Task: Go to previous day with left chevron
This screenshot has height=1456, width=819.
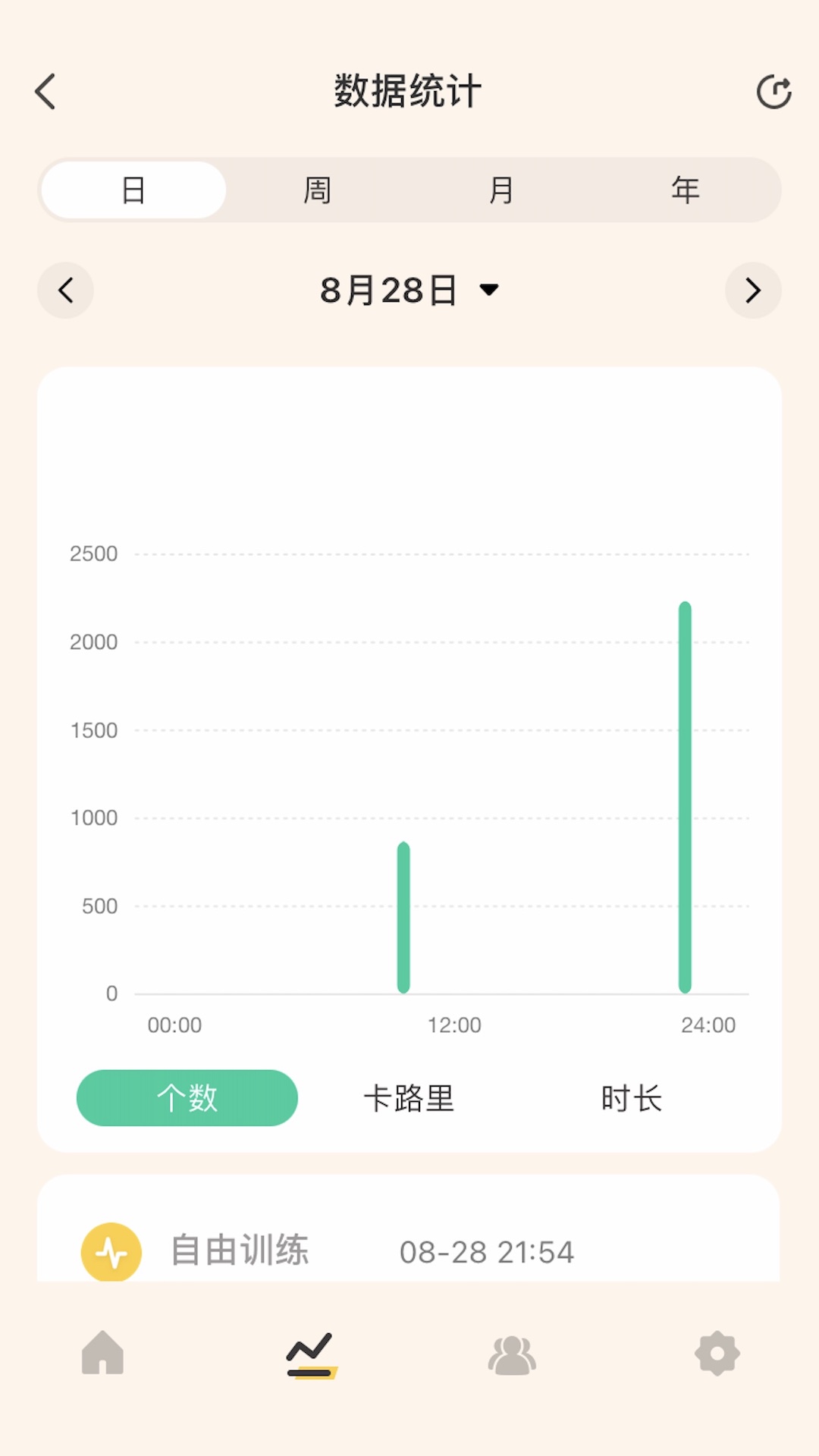Action: 65,290
